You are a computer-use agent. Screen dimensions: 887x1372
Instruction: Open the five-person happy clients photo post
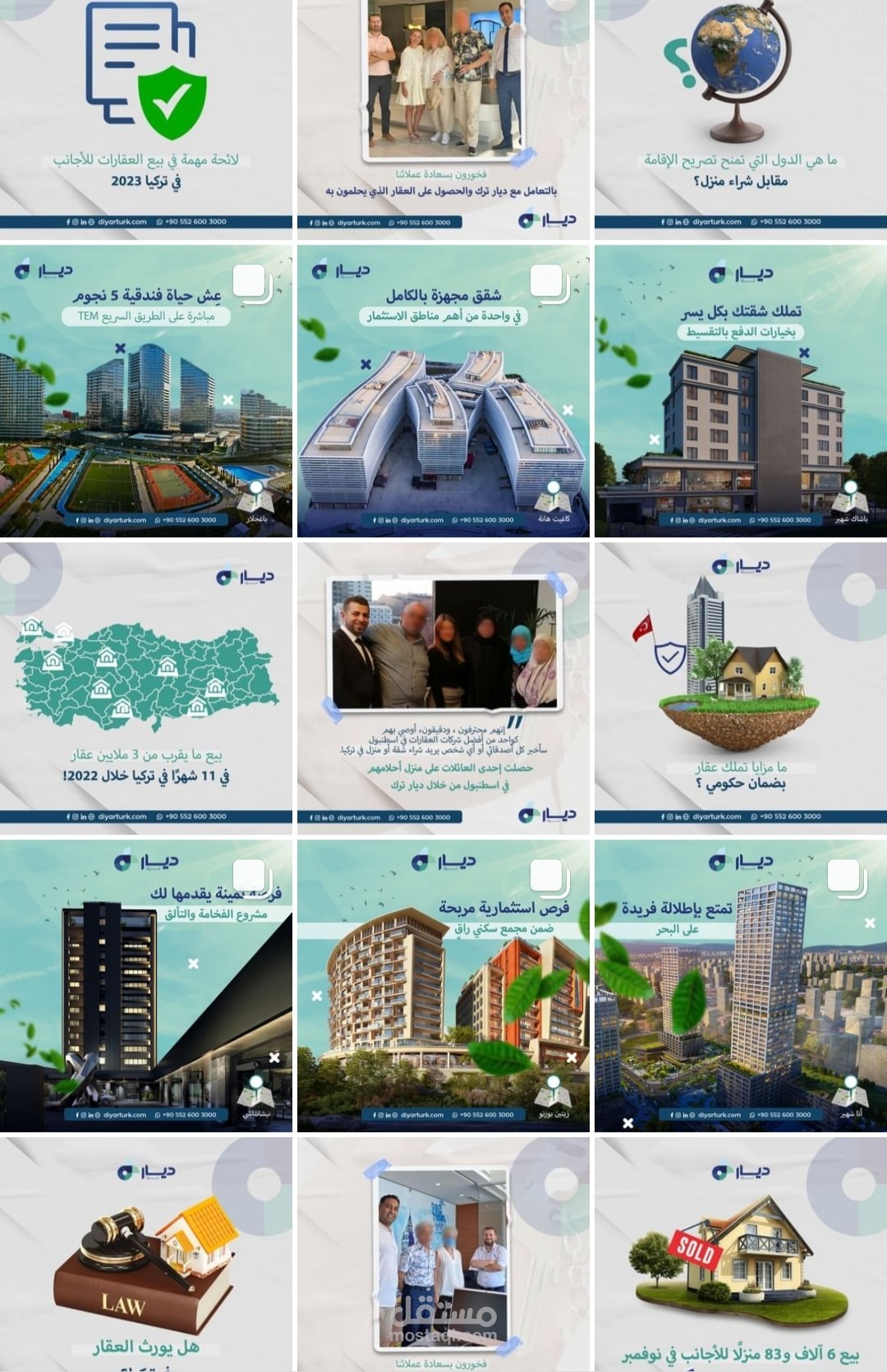point(443,120)
